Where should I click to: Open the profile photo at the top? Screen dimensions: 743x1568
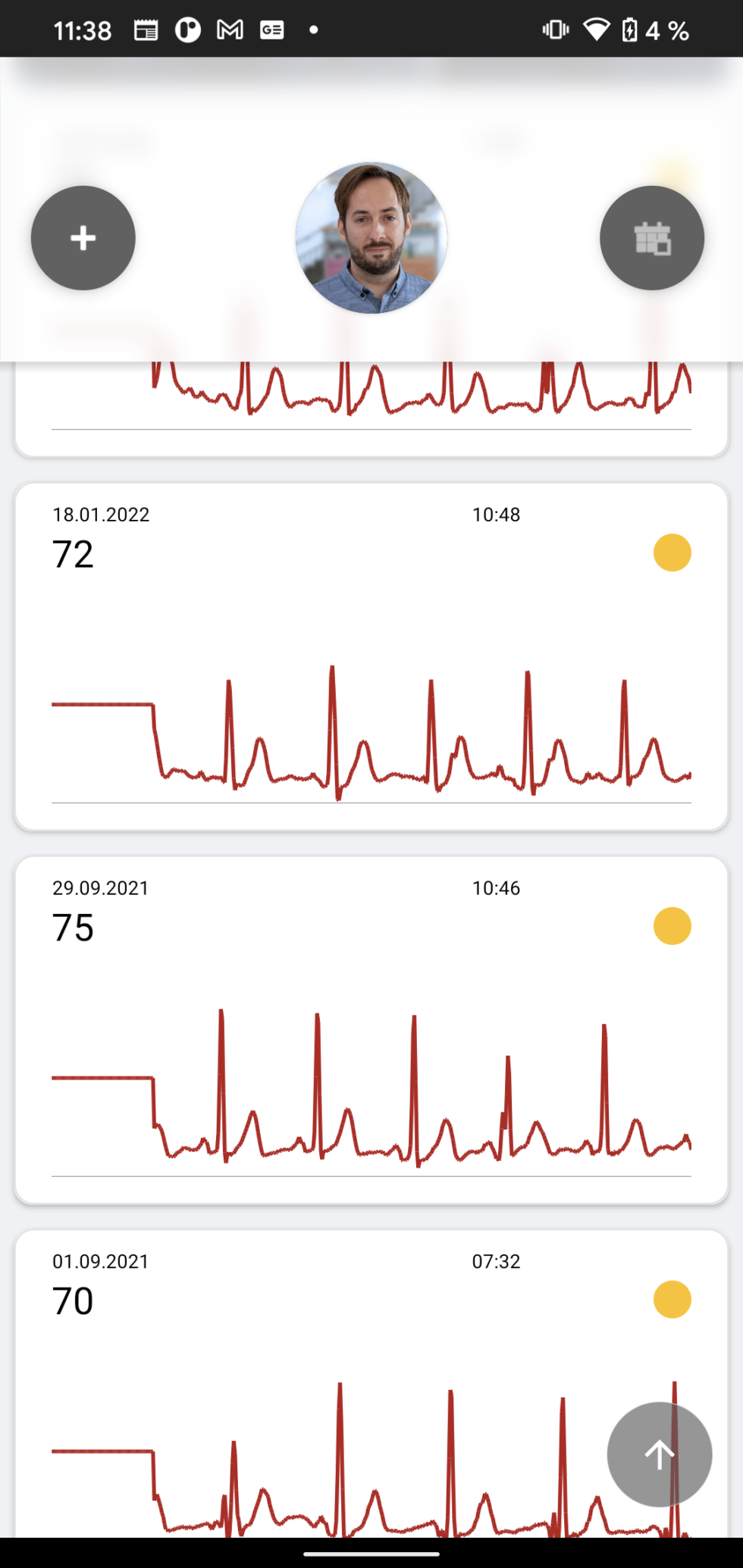[371, 237]
